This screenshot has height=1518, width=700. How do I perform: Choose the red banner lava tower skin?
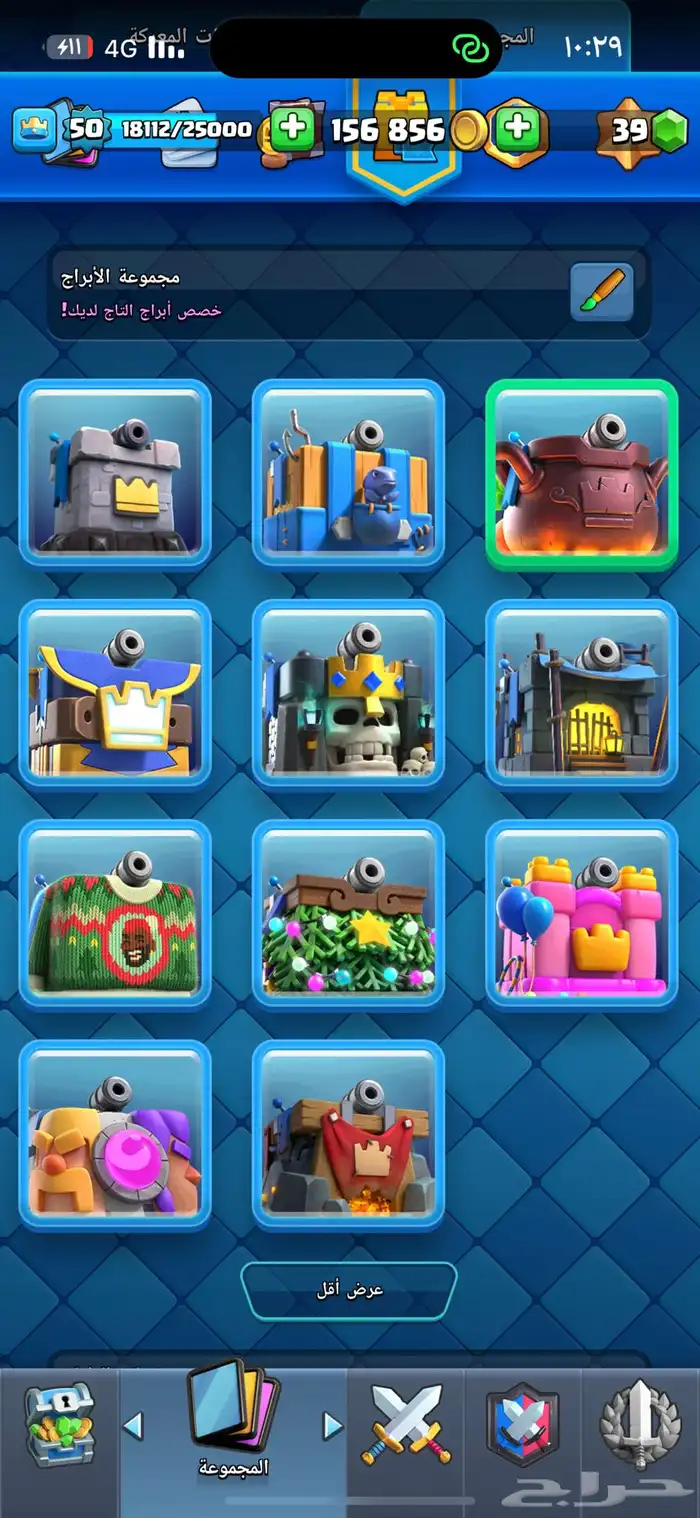pyautogui.click(x=348, y=1134)
